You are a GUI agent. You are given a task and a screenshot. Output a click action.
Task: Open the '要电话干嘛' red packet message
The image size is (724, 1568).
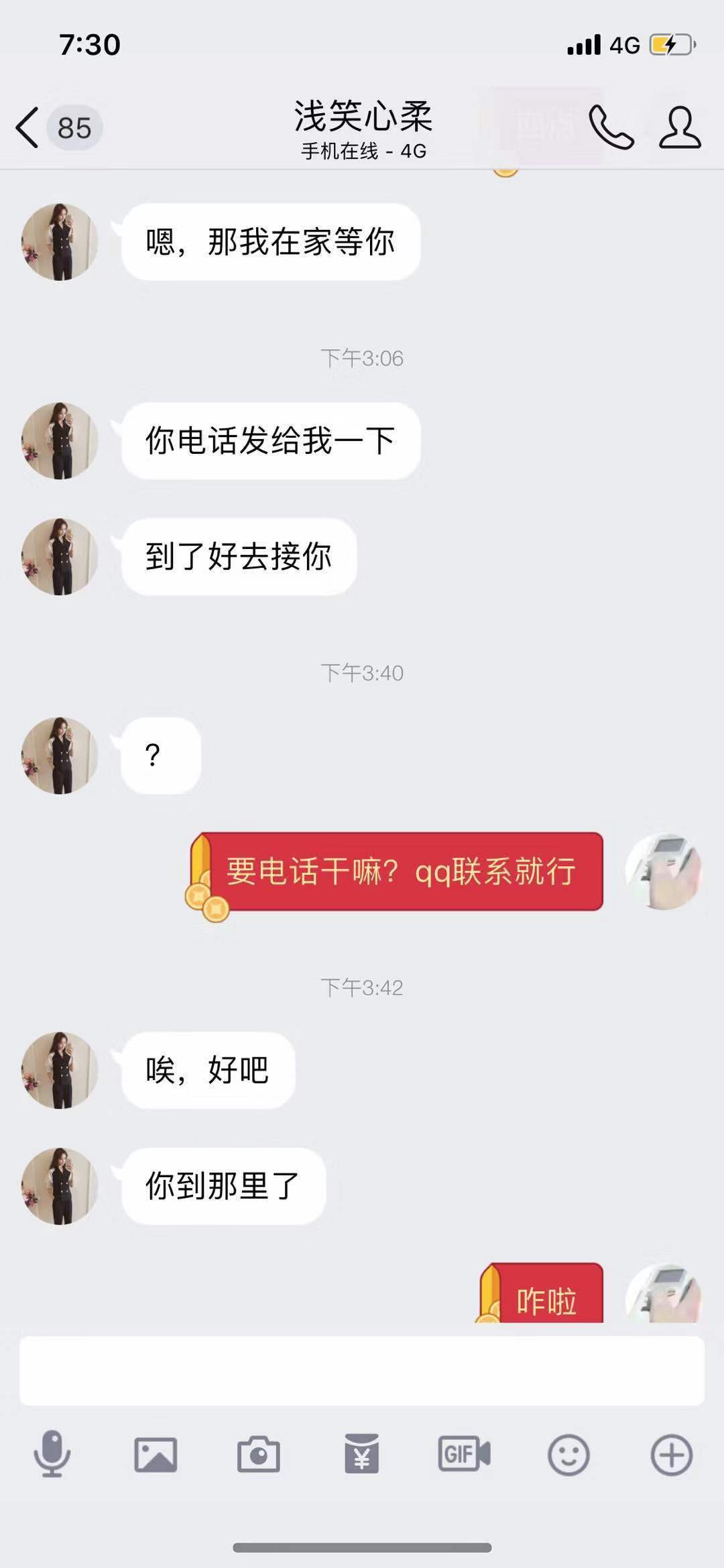[x=399, y=871]
